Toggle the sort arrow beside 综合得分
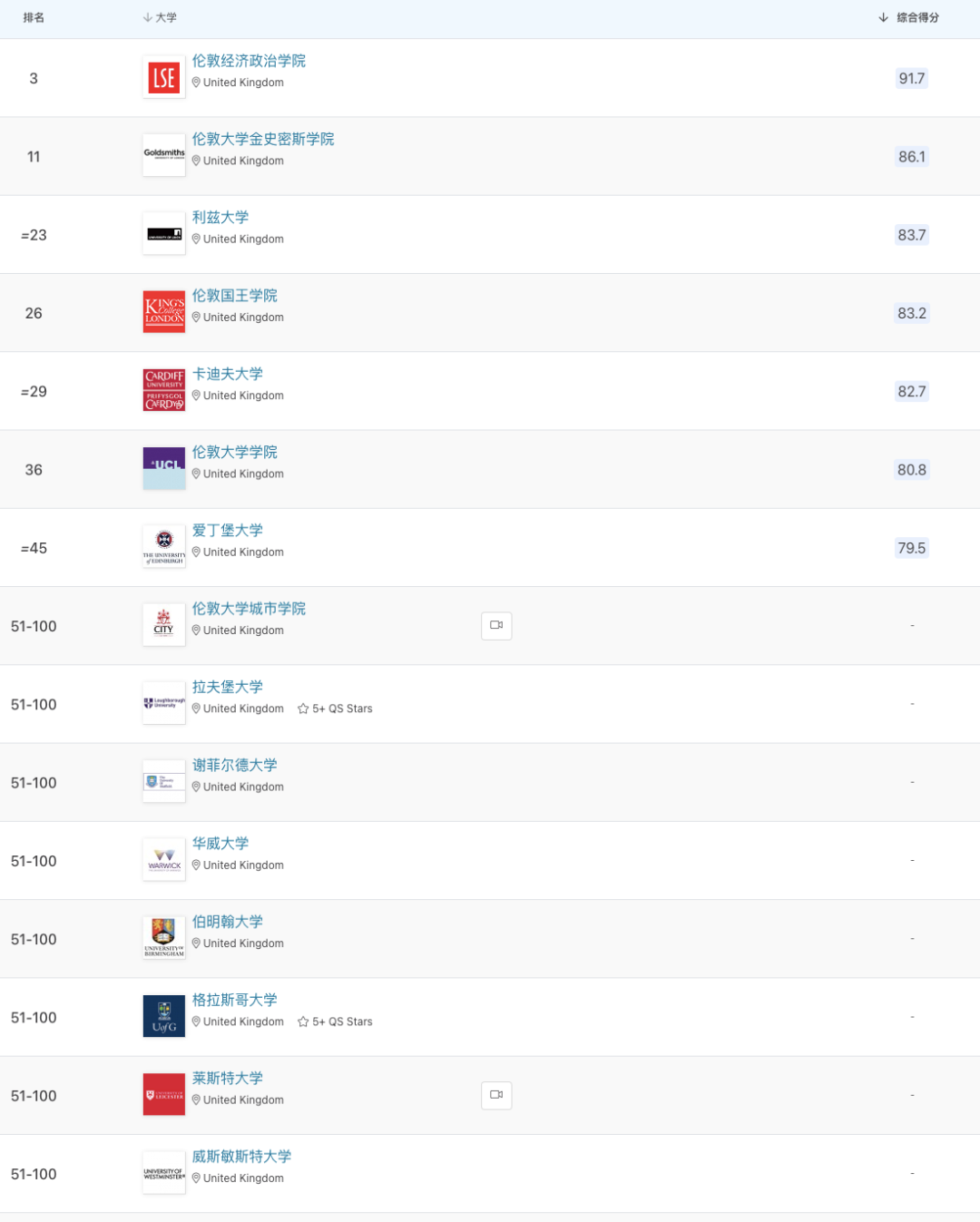The width and height of the screenshot is (980, 1222). click(883, 16)
